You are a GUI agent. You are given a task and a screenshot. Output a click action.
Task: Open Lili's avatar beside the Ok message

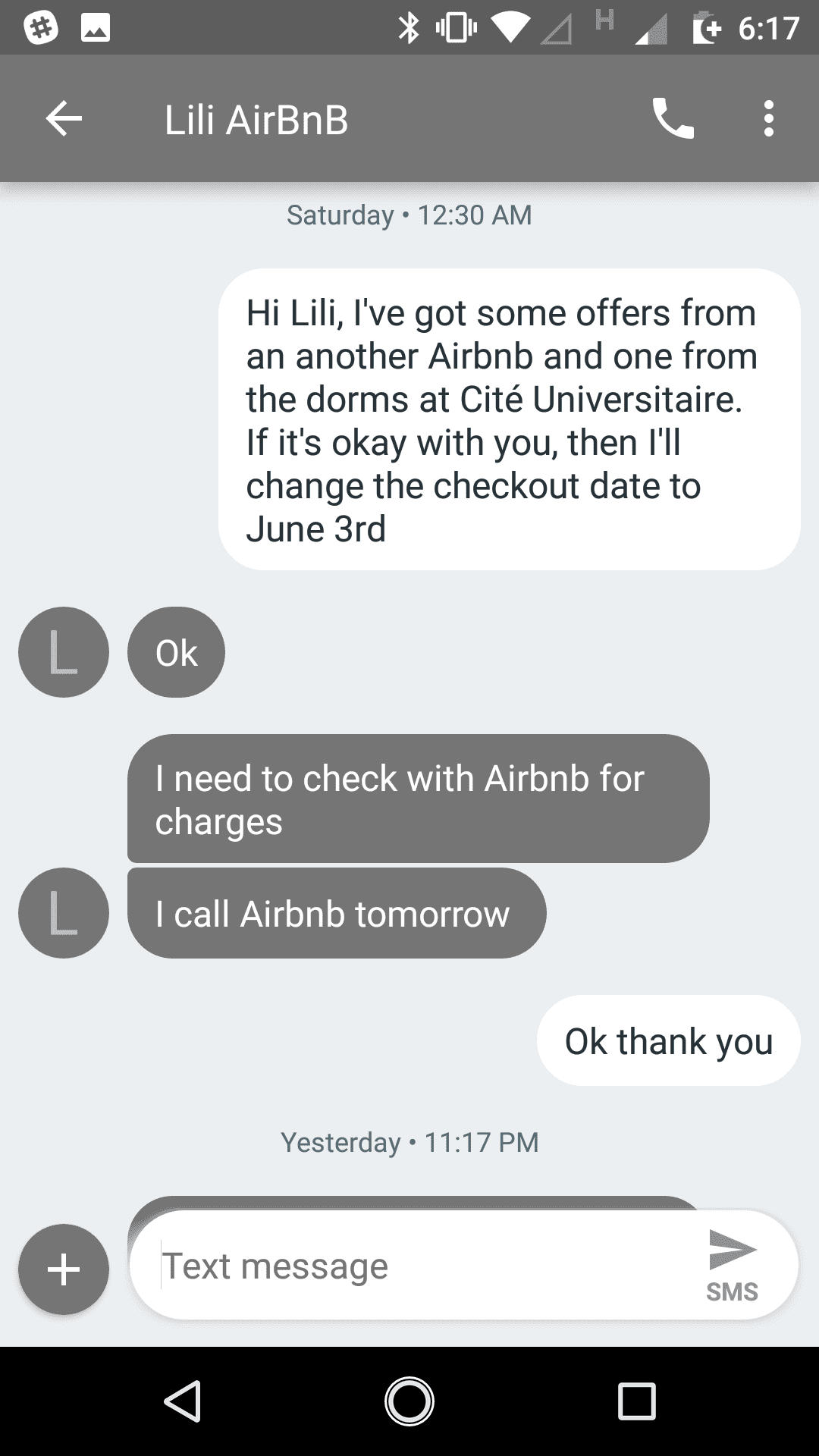[x=64, y=652]
